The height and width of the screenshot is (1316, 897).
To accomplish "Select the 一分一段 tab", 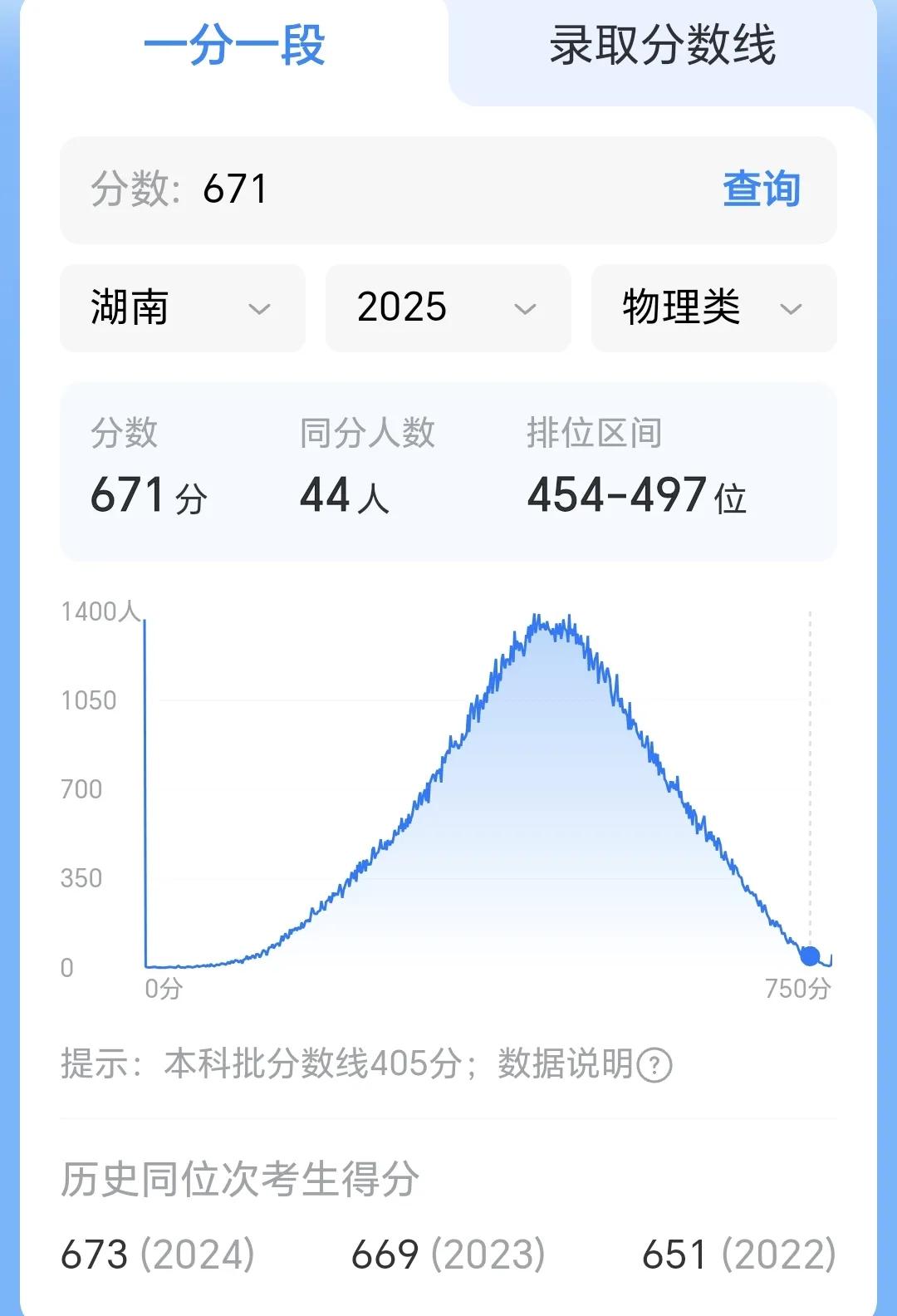I will [234, 46].
